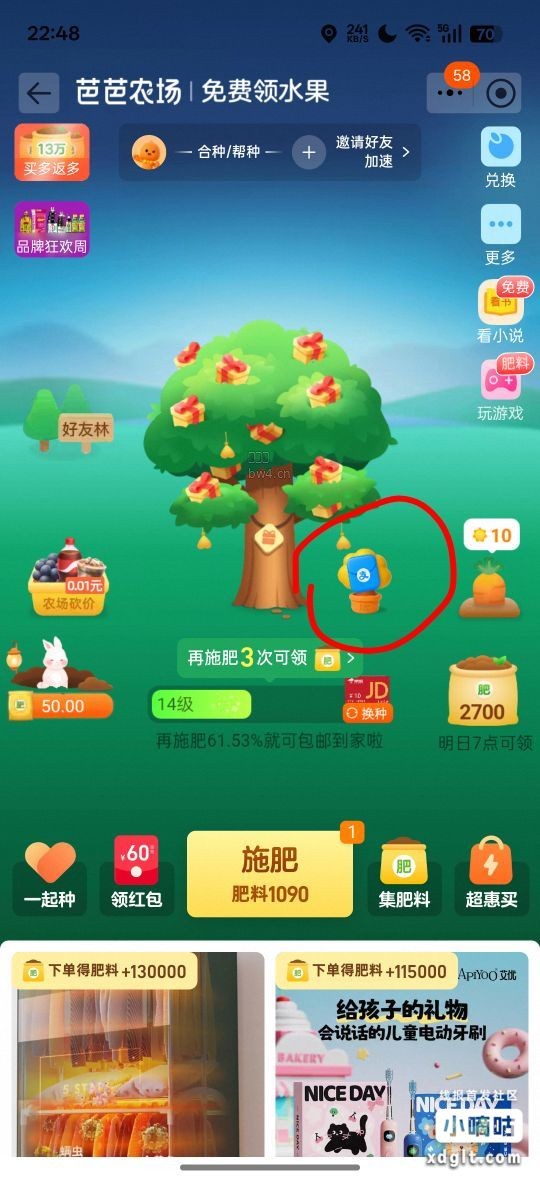Open 领红包 red envelope
The image size is (540, 1181).
coord(137,874)
